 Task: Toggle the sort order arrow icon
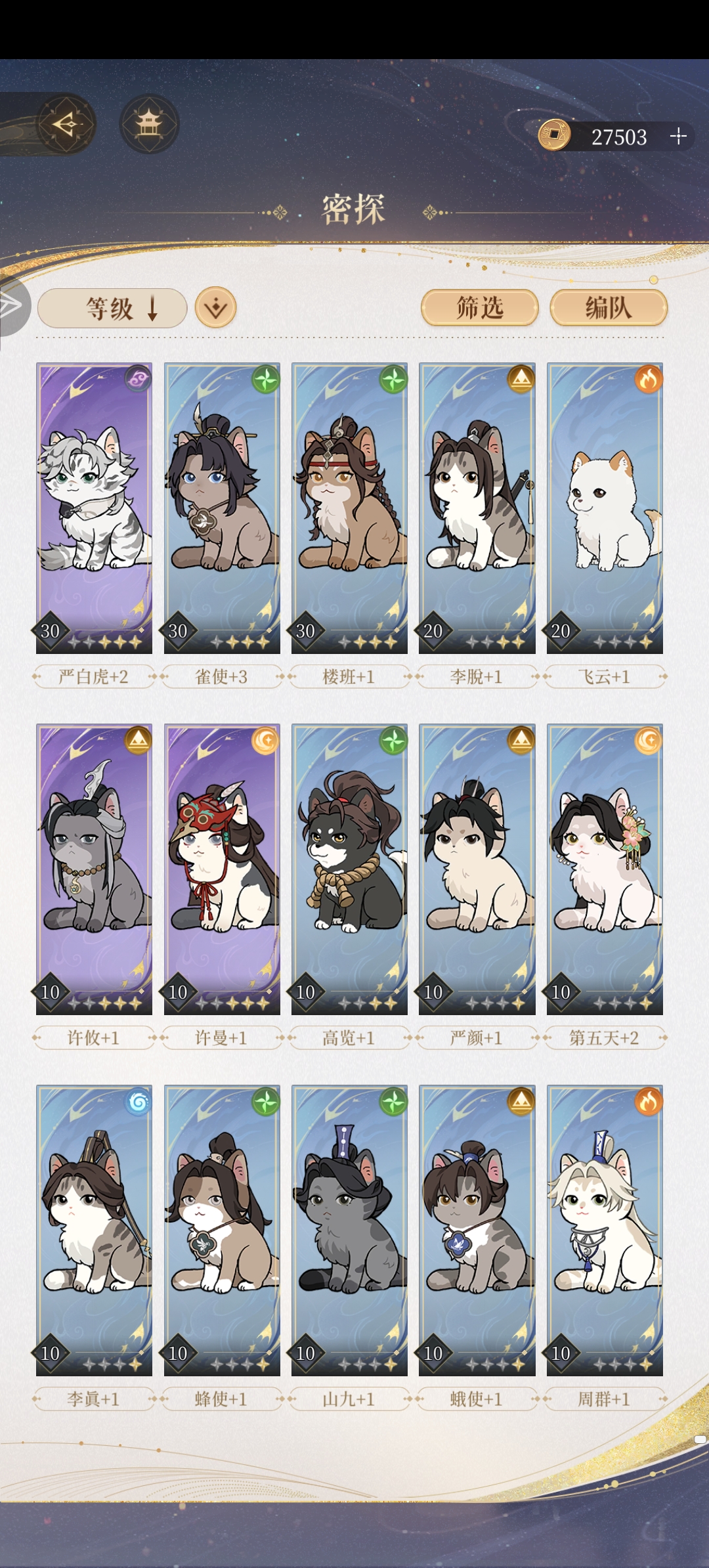(215, 307)
